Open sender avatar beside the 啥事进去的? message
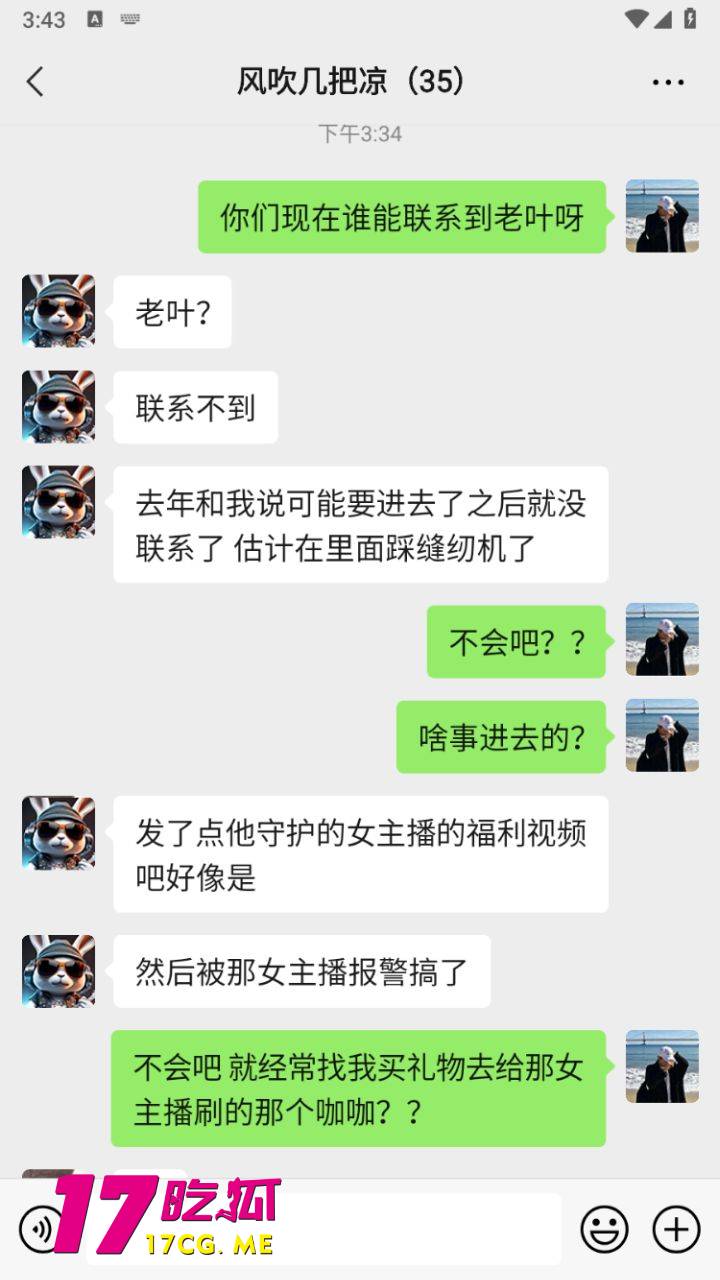Viewport: 720px width, 1280px height. point(662,735)
